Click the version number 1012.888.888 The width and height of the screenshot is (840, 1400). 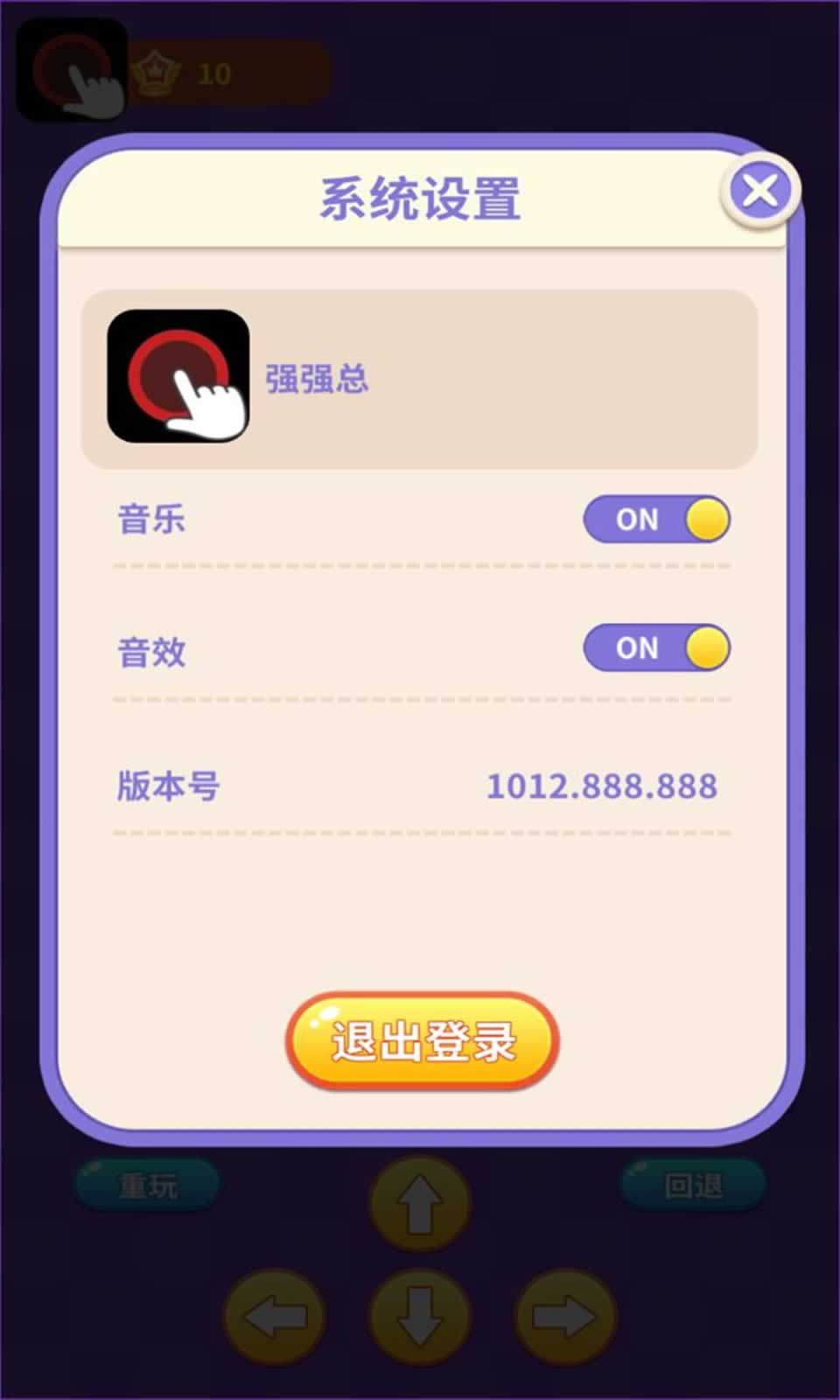[x=604, y=785]
